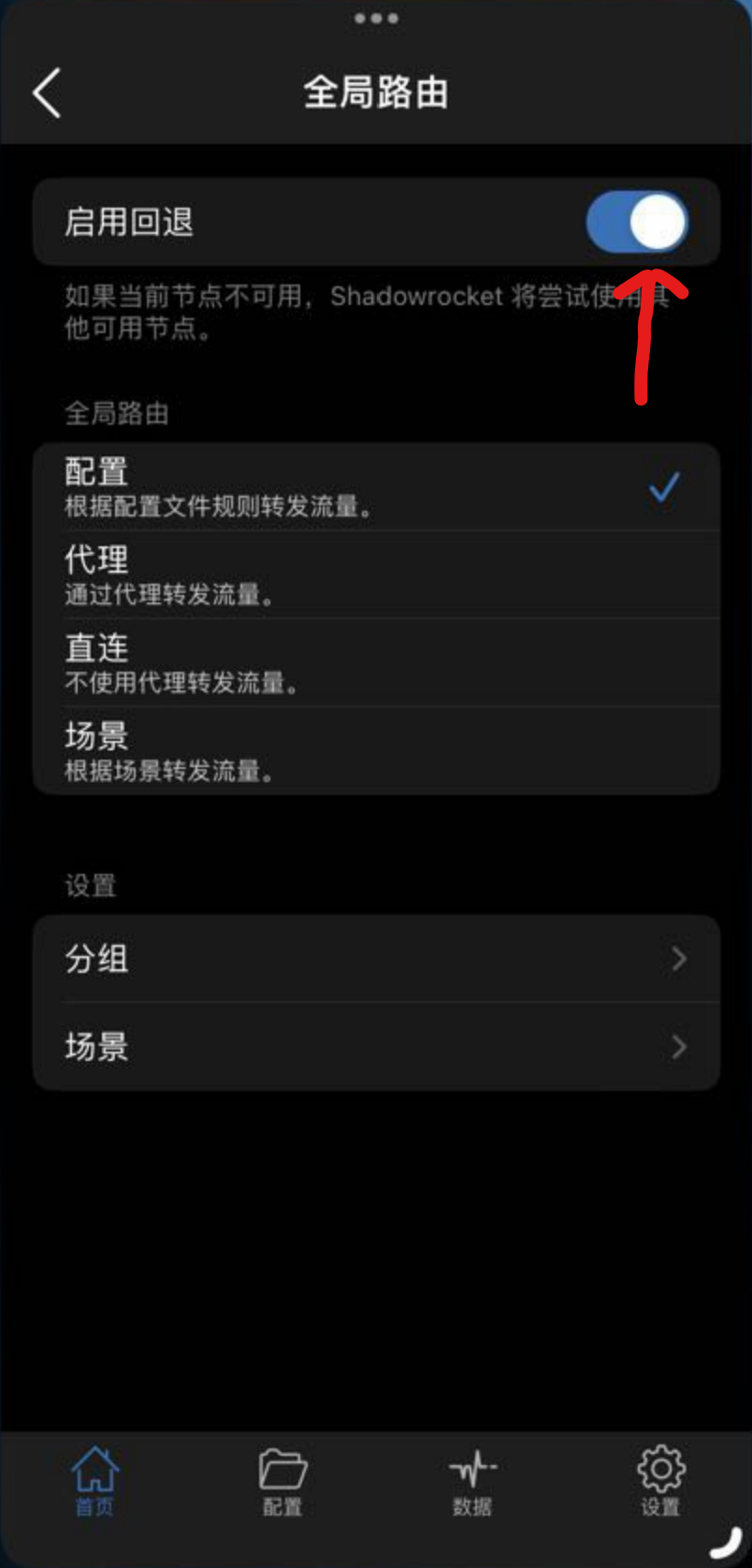Open the 数据 tab
This screenshot has width=752, height=1568.
point(471,1480)
